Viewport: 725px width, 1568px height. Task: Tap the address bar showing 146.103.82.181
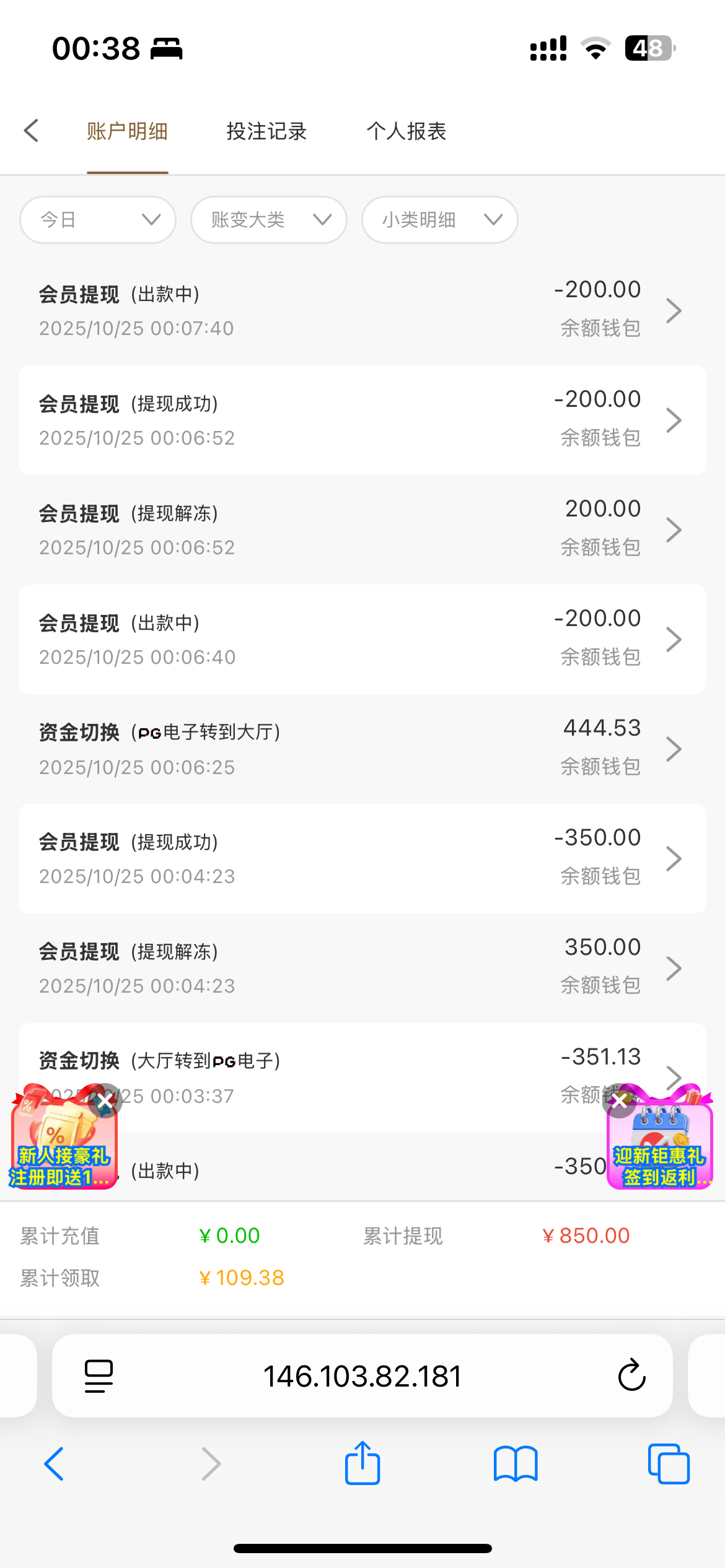(362, 1375)
